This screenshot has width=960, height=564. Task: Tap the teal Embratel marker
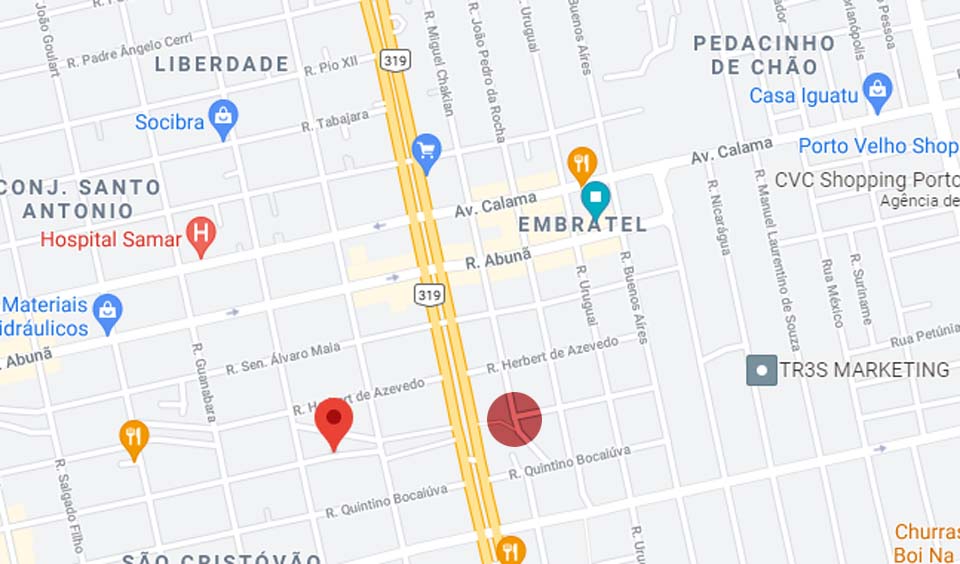pyautogui.click(x=596, y=199)
